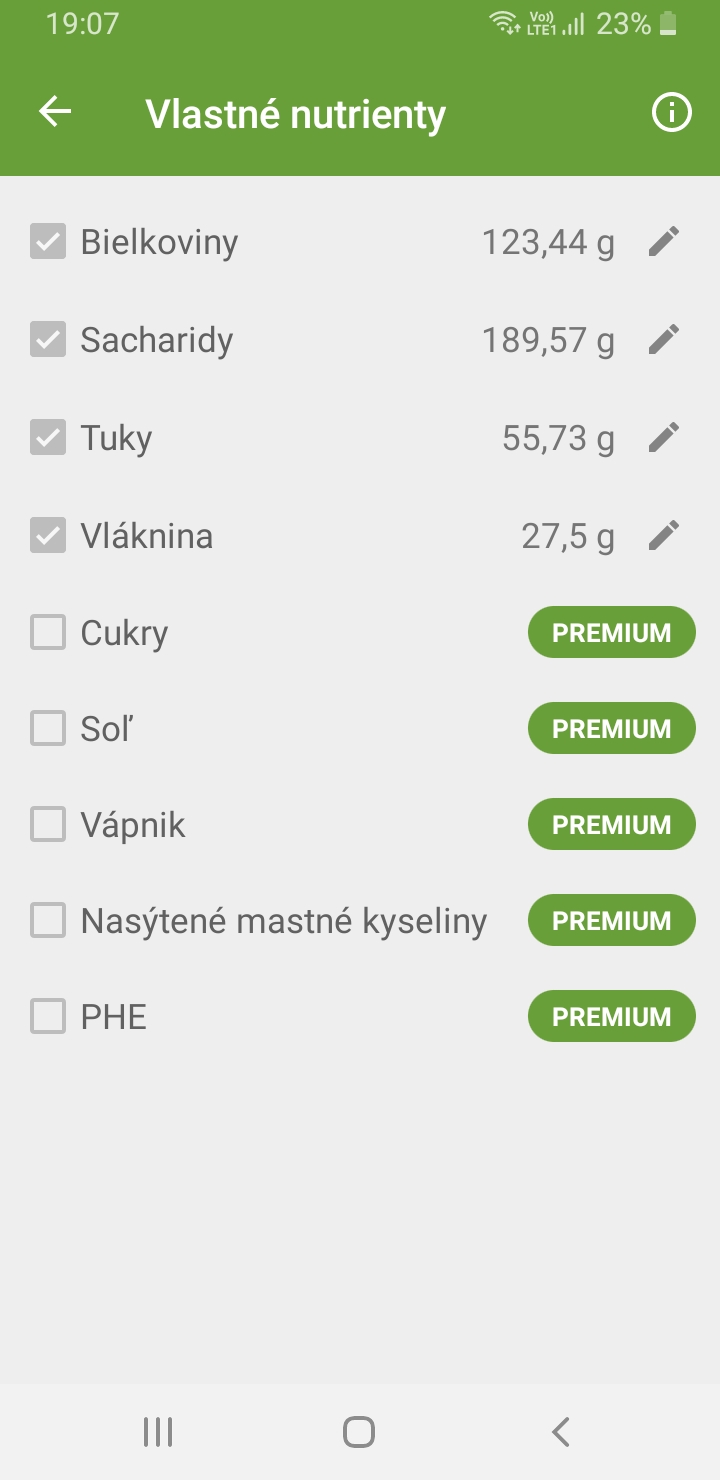Tap the PREMIUM button beside PHE
The width and height of the screenshot is (720, 1480).
[611, 1016]
